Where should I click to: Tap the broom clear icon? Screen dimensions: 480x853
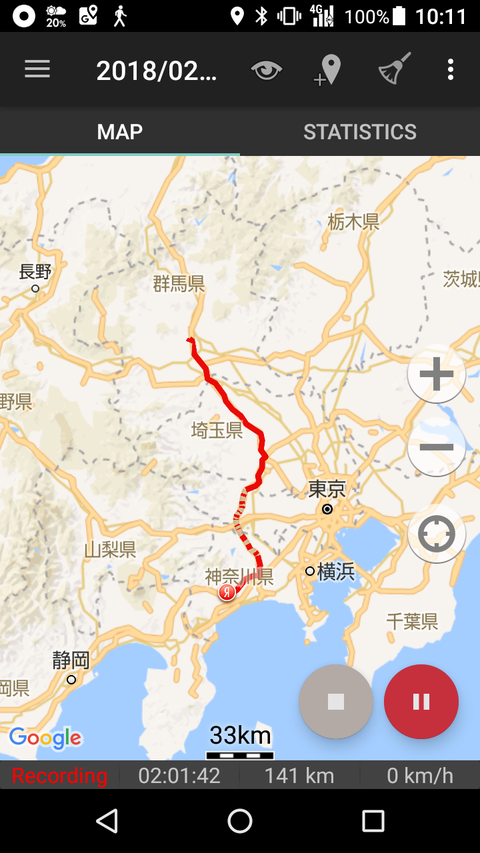click(395, 69)
